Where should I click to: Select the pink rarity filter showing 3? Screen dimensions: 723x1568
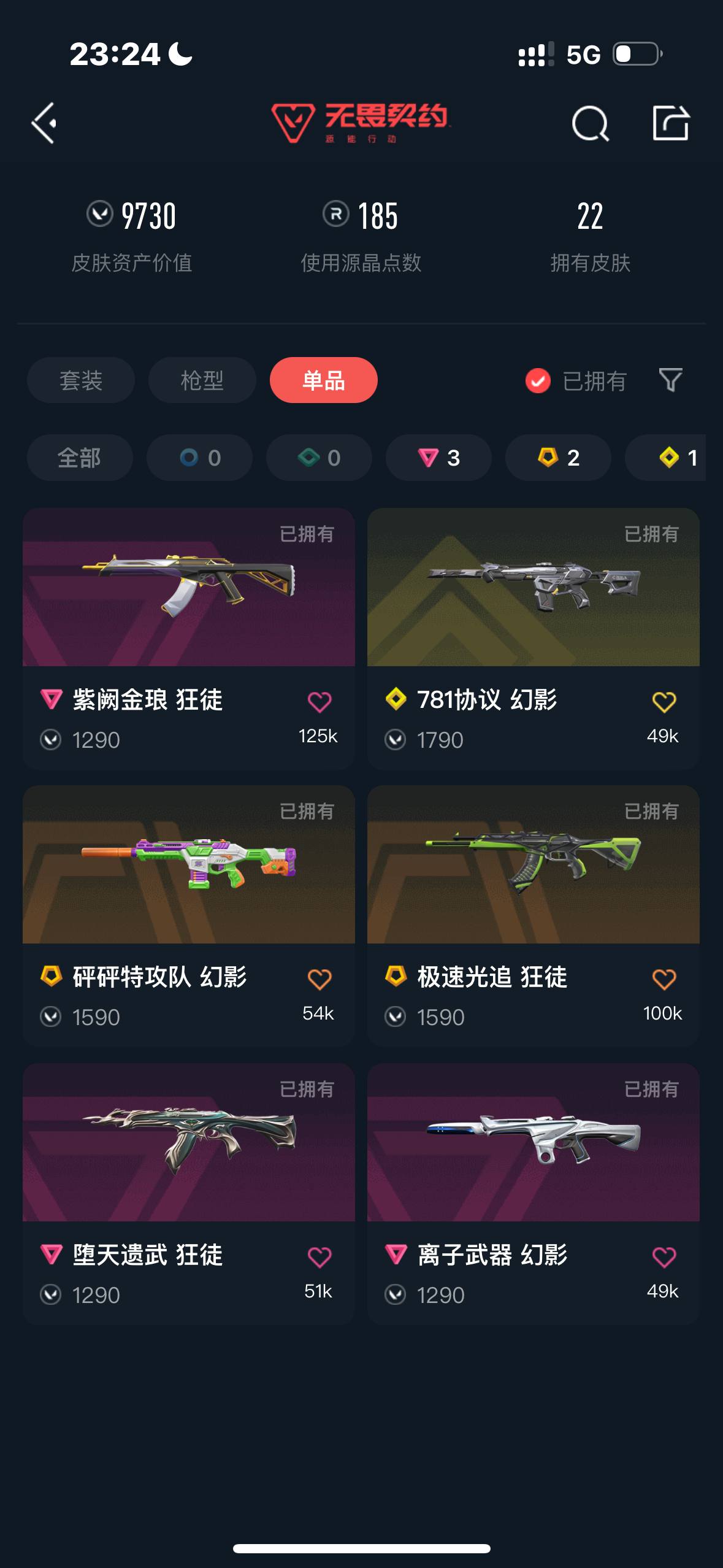point(437,458)
